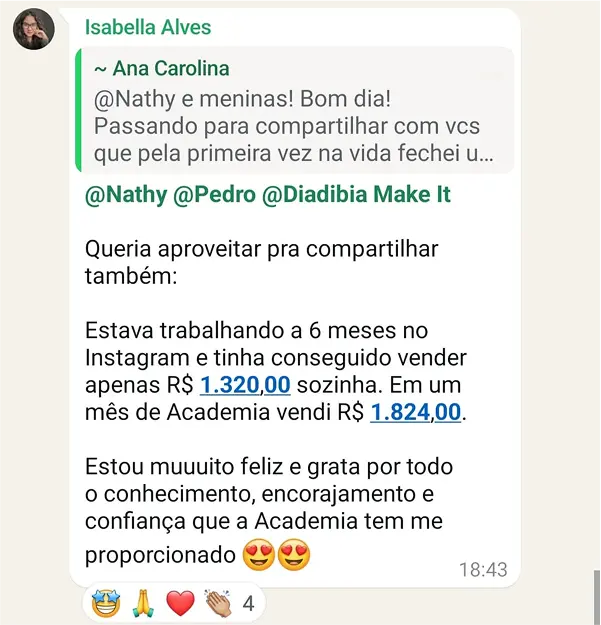
Task: Tap the underlined number 1.320,00
Action: pyautogui.click(x=245, y=385)
